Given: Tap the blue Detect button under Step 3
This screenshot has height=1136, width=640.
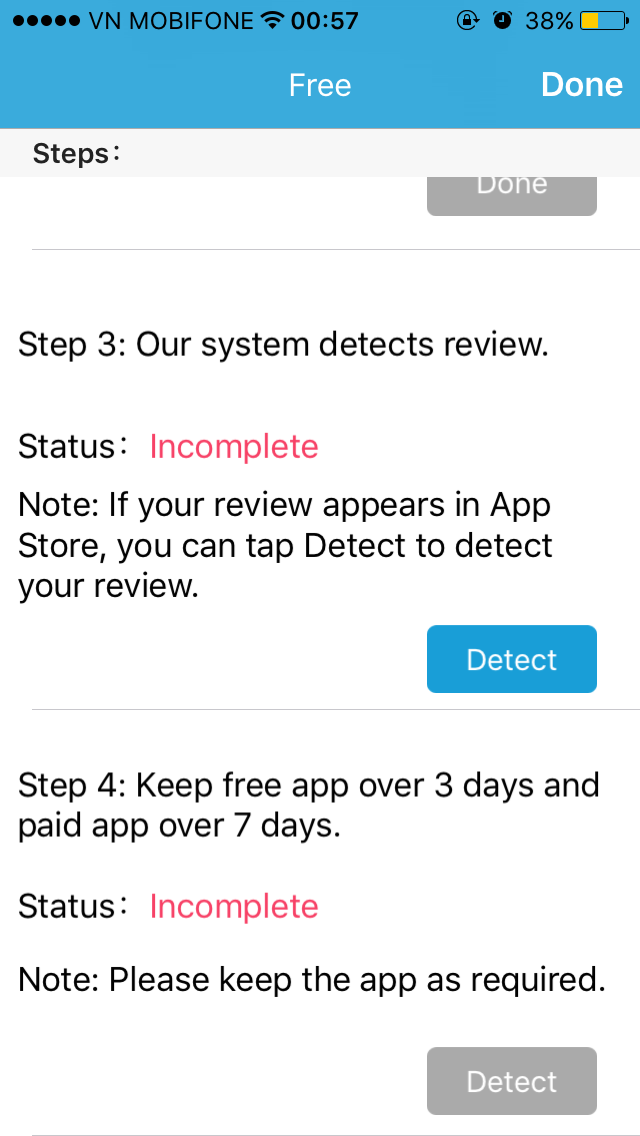Looking at the screenshot, I should [511, 659].
